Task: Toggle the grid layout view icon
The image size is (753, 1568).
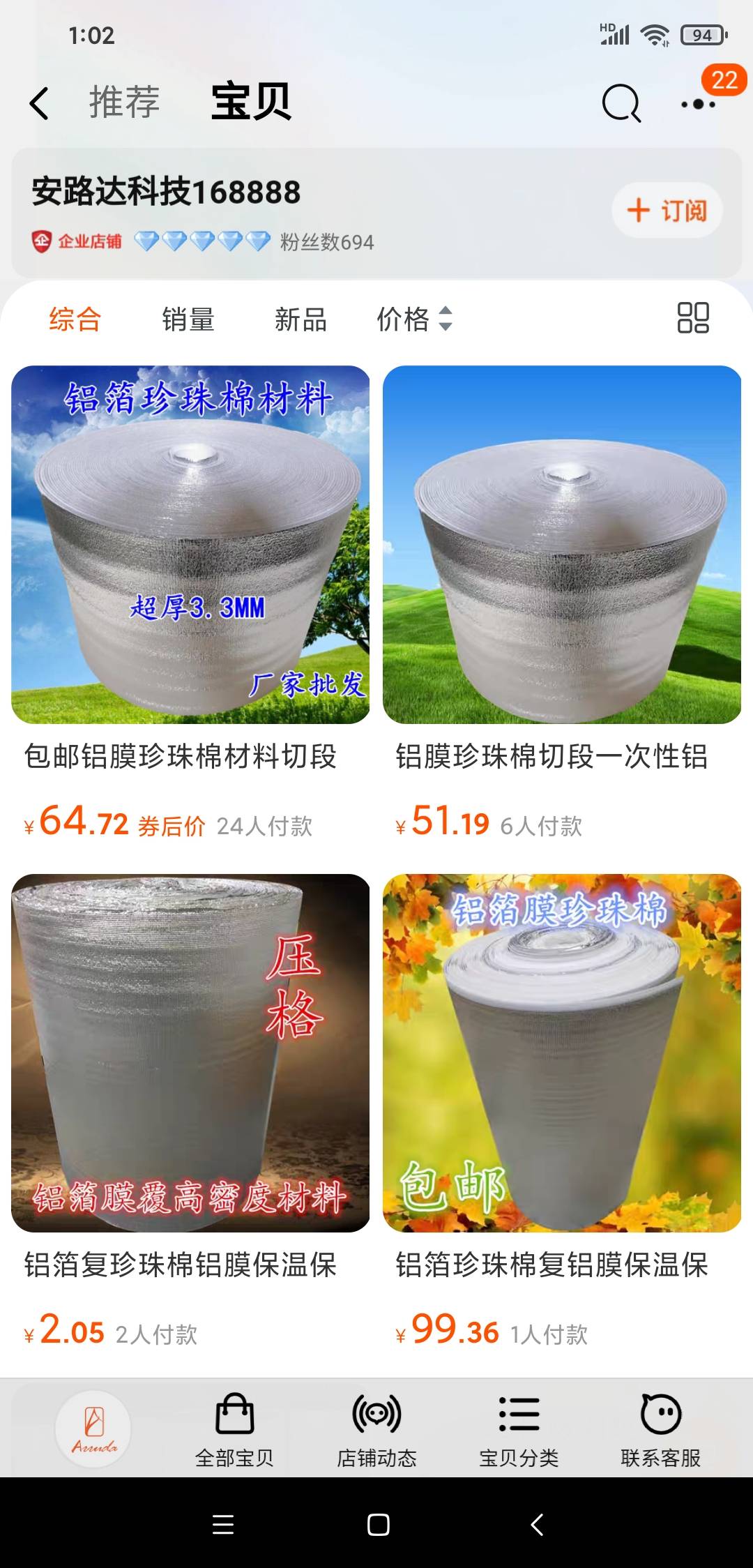Action: [x=693, y=318]
